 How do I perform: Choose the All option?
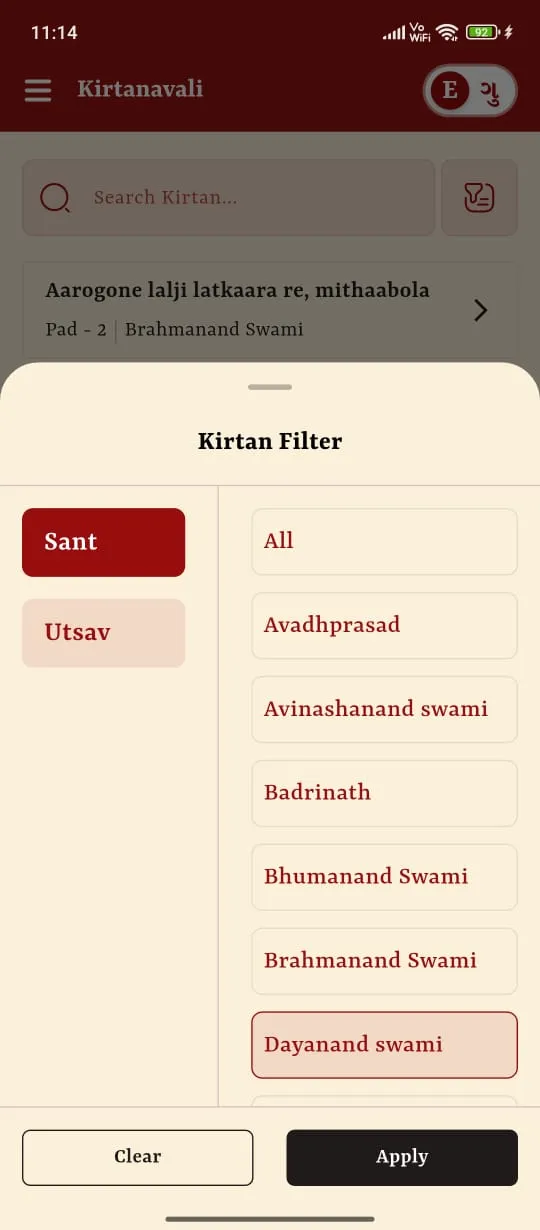[x=384, y=541]
